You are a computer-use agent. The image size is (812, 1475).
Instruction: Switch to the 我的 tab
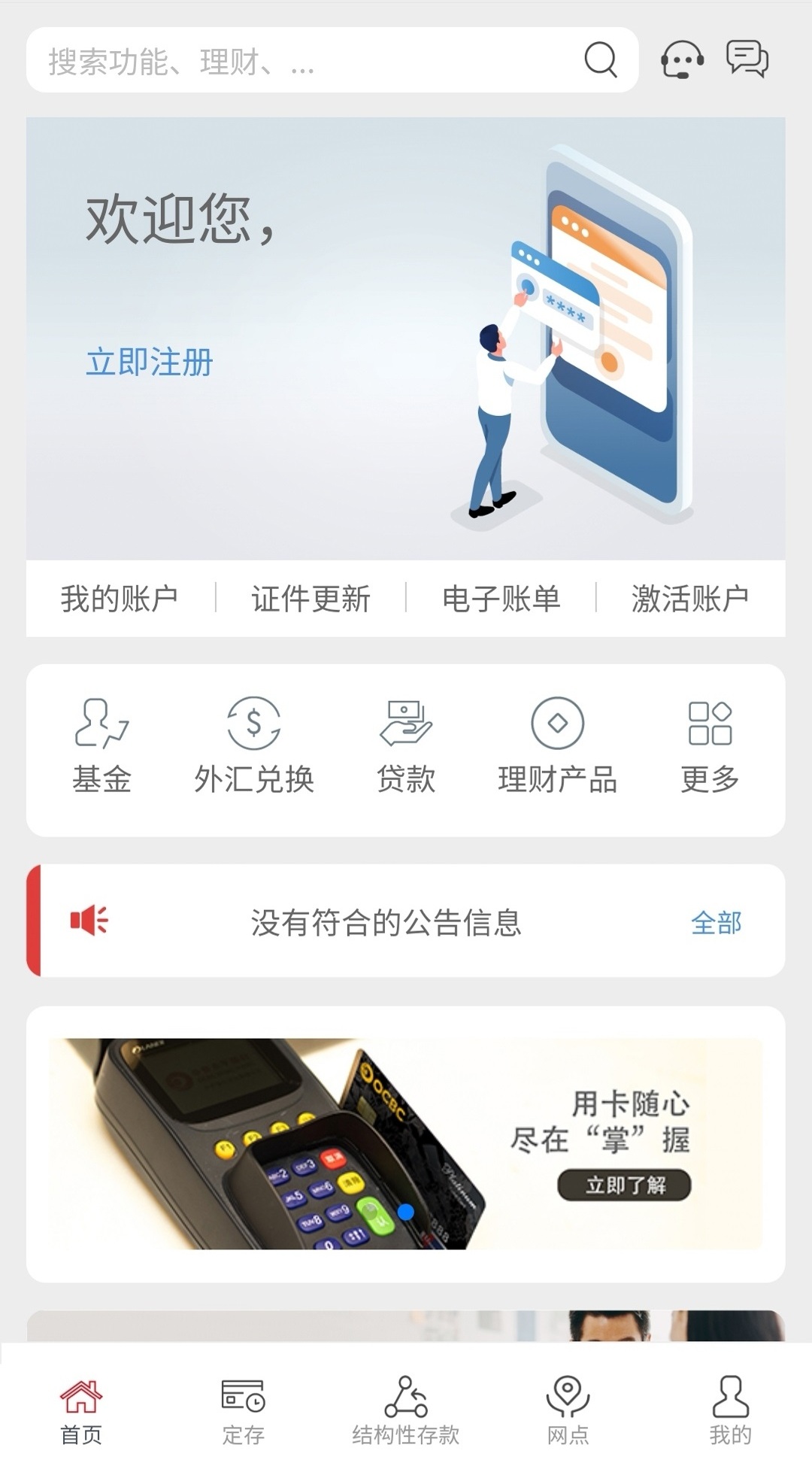pyautogui.click(x=730, y=1412)
